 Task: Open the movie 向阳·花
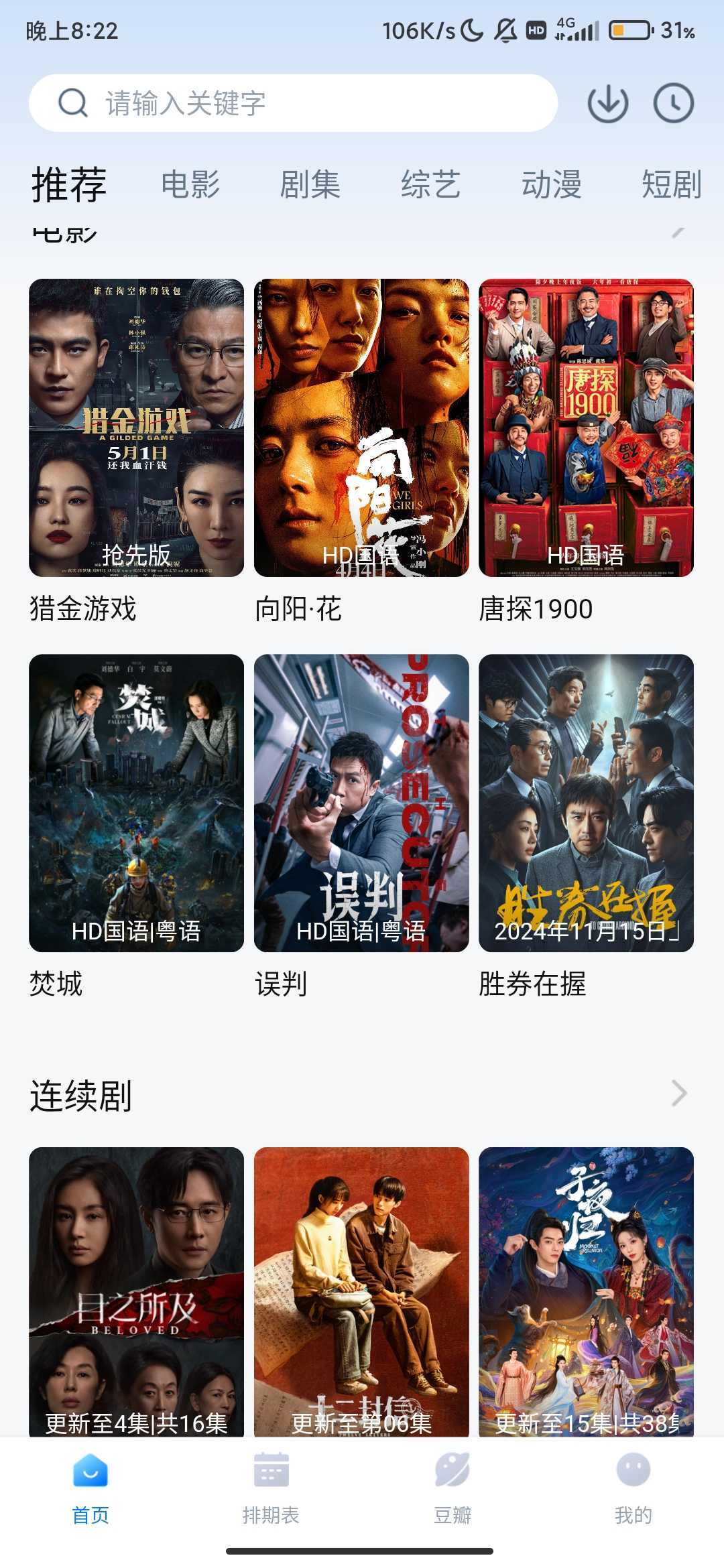click(361, 428)
